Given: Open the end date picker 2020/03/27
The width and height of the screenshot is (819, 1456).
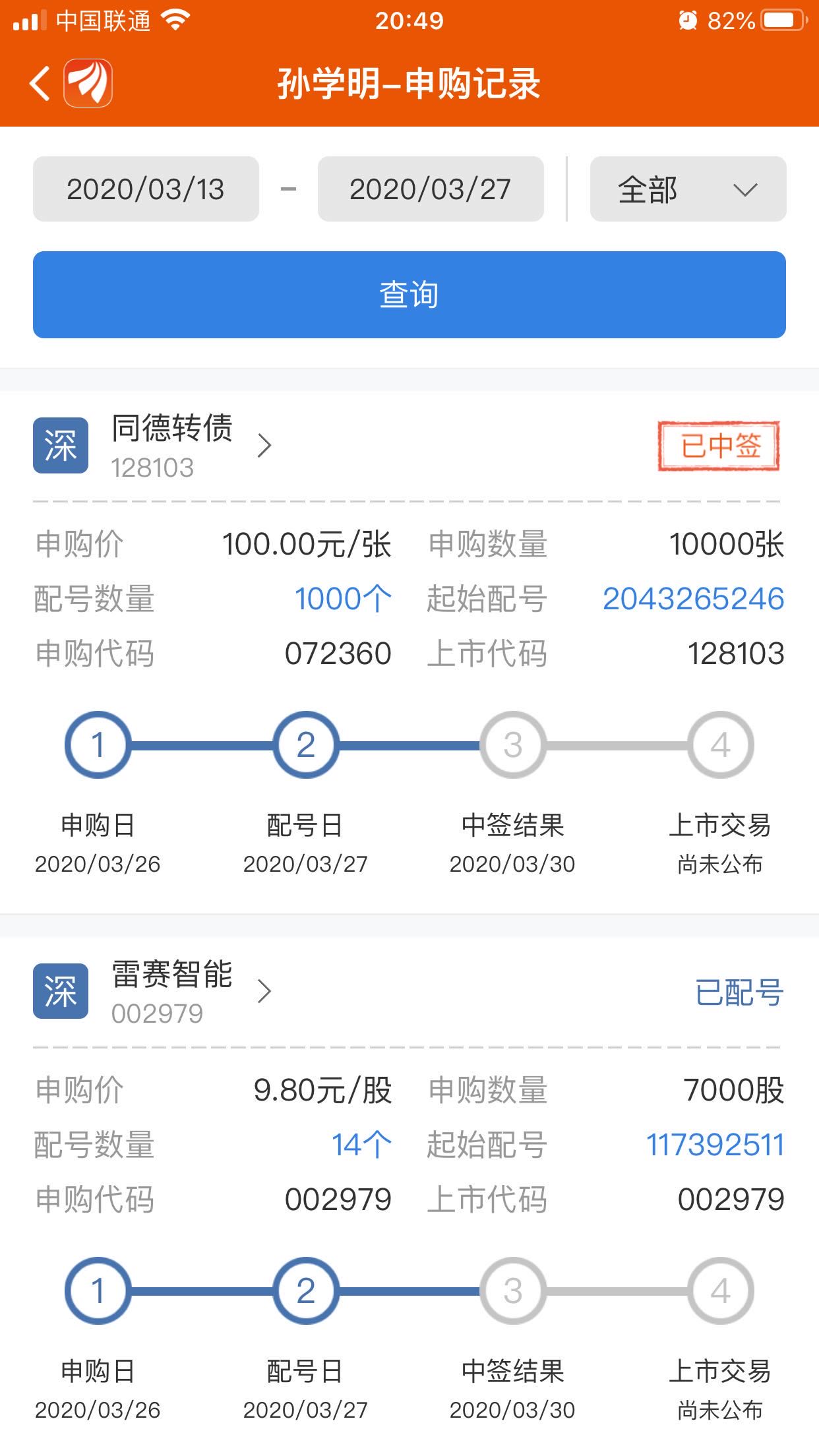Looking at the screenshot, I should click(430, 189).
